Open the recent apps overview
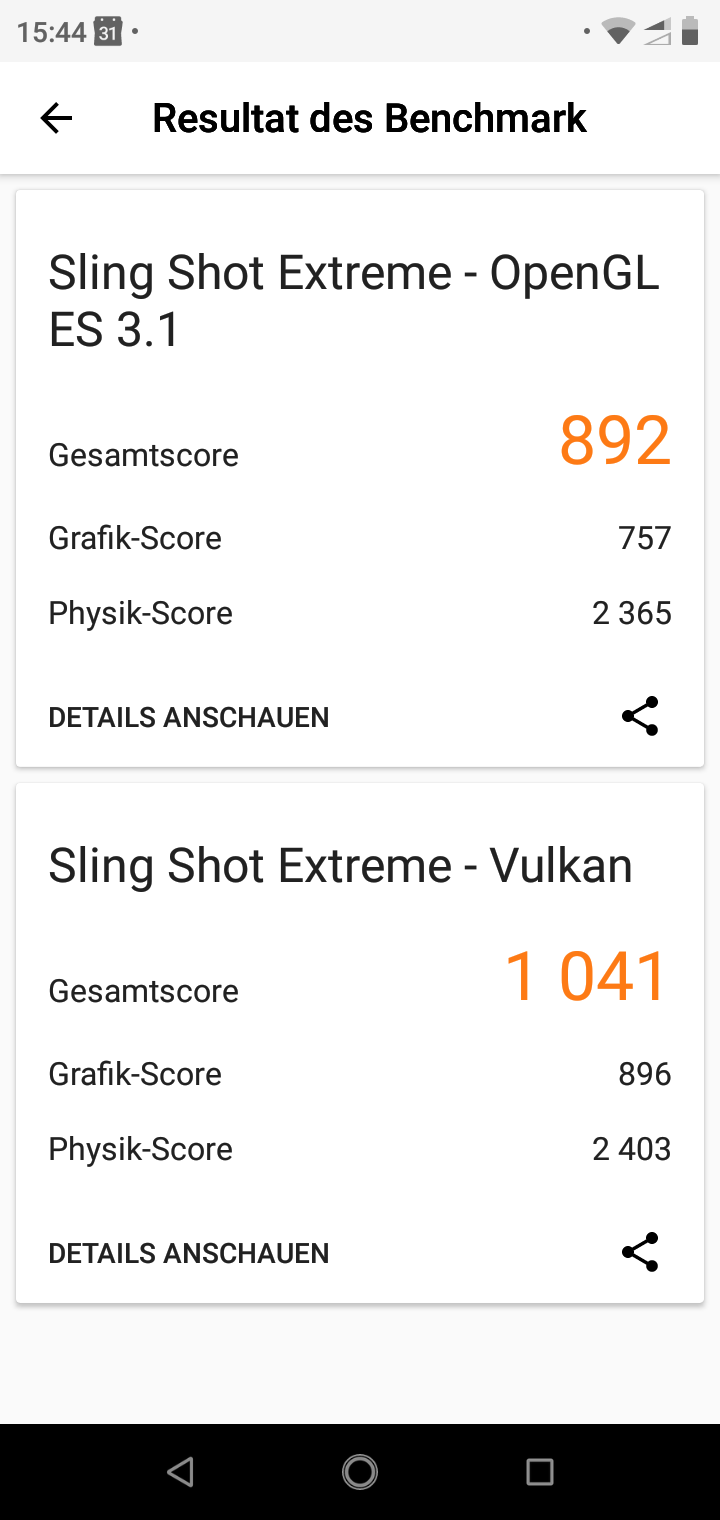This screenshot has height=1520, width=720. point(540,1471)
